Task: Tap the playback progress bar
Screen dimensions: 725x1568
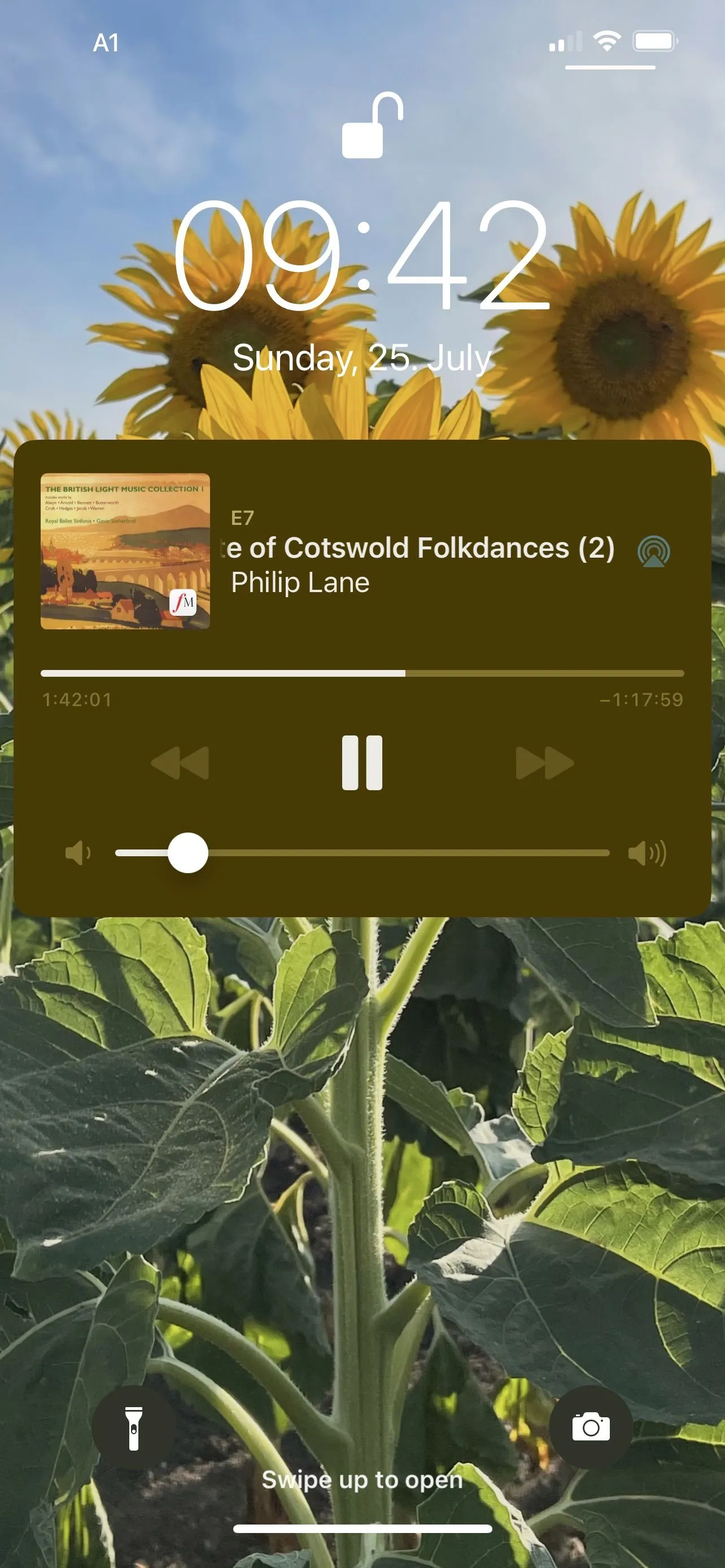Action: click(362, 673)
